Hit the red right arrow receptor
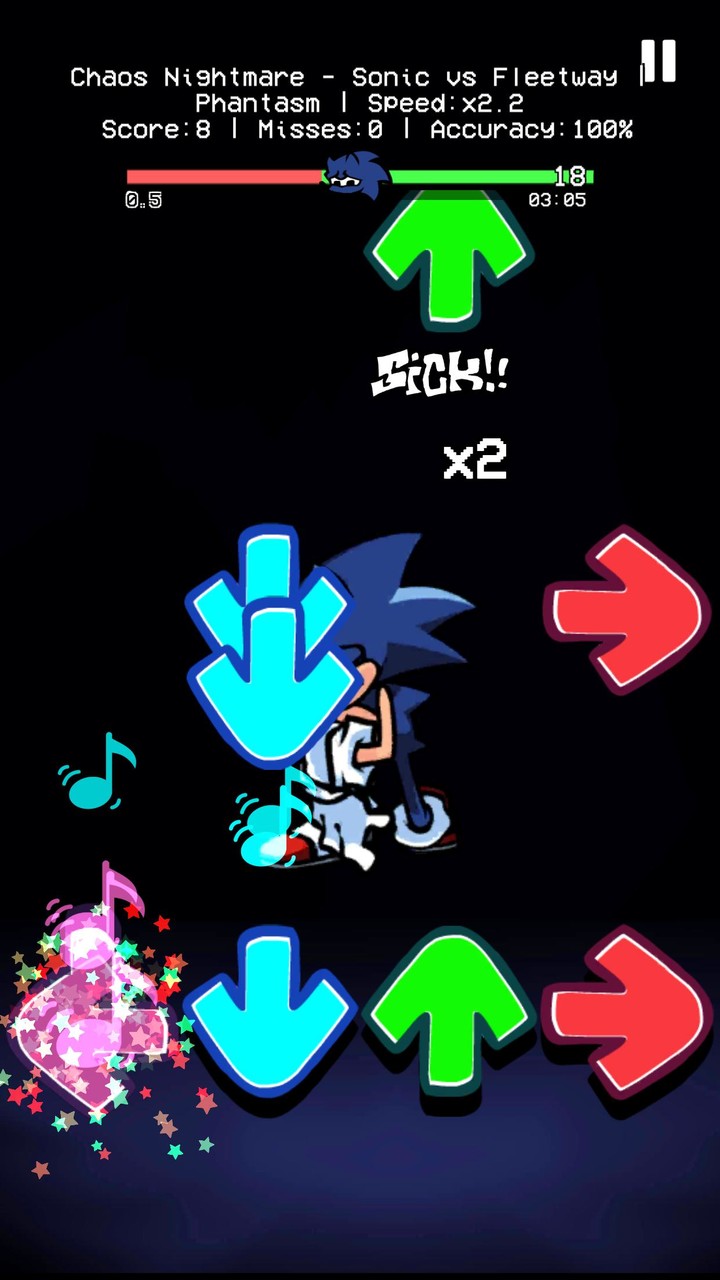Viewport: 720px width, 1280px height. (628, 1012)
